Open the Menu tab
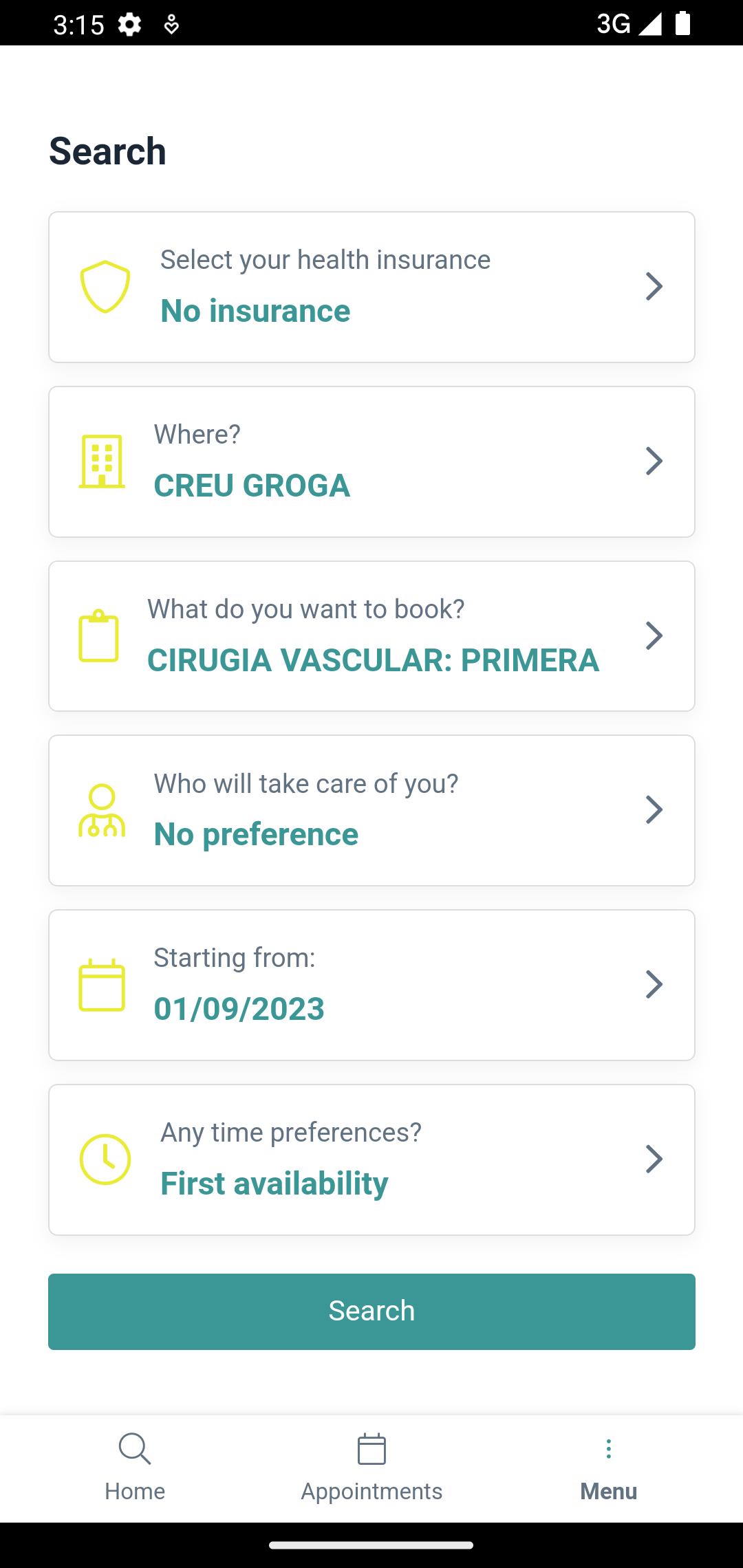This screenshot has width=743, height=1568. point(608,1468)
